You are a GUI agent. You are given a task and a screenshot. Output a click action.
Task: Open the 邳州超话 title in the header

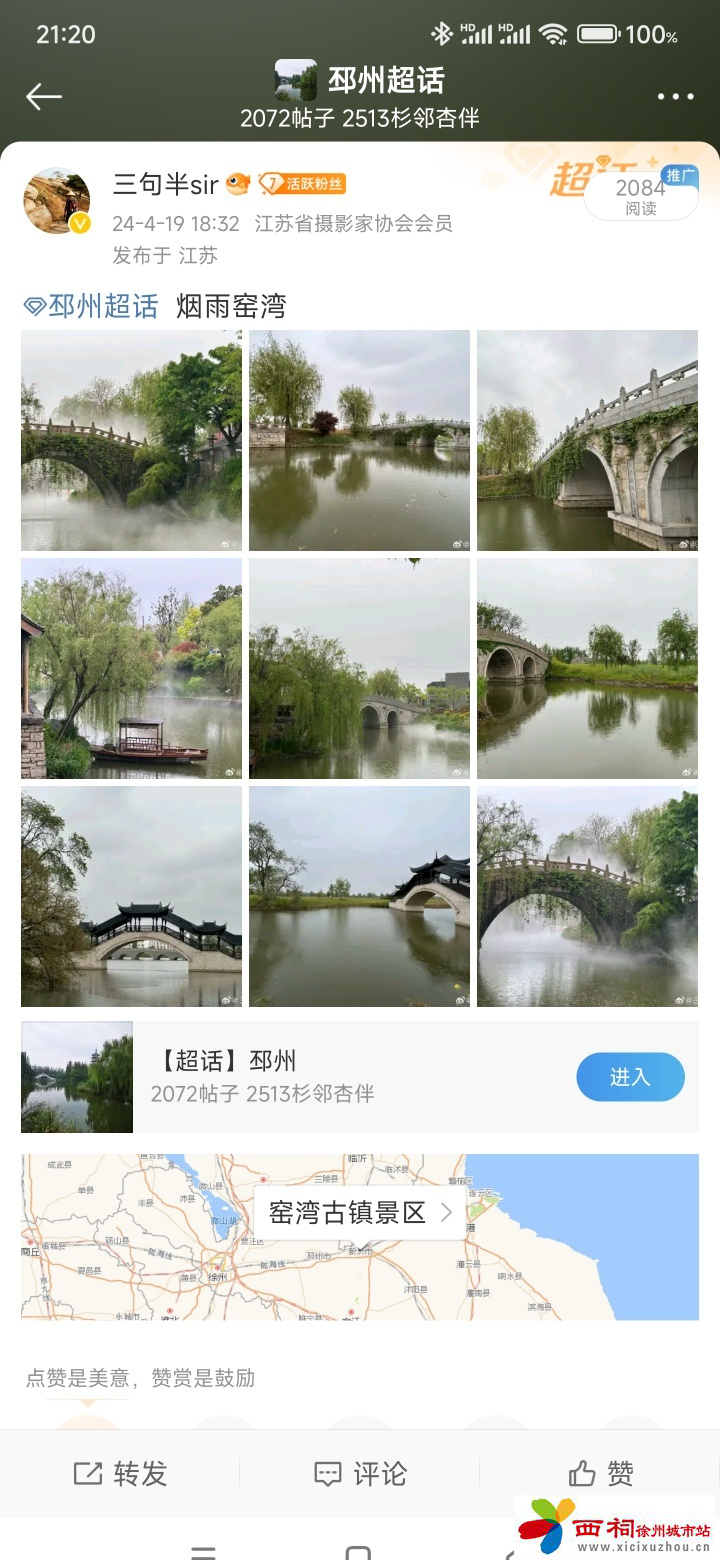pos(385,80)
